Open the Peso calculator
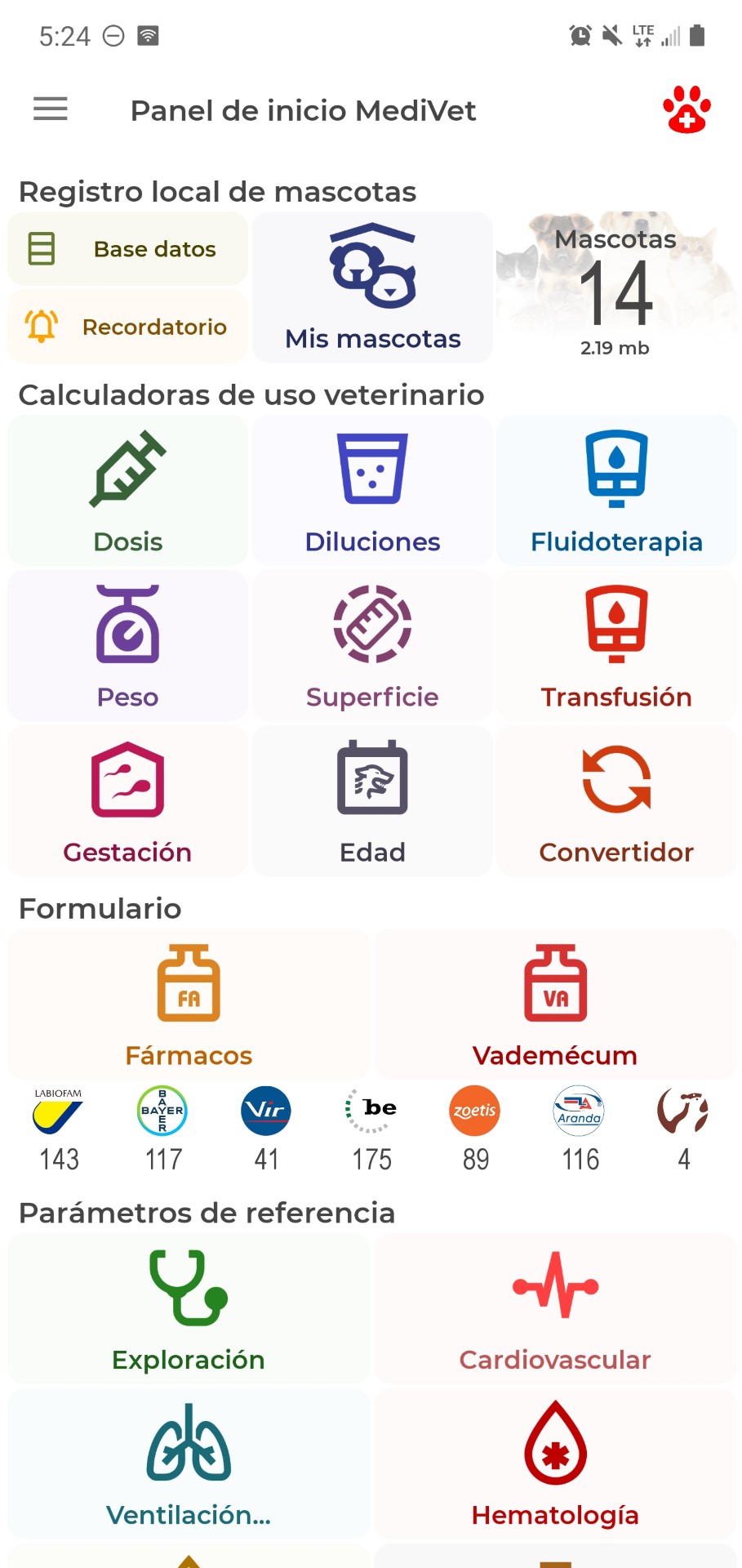The height and width of the screenshot is (1568, 742). pyautogui.click(x=127, y=646)
